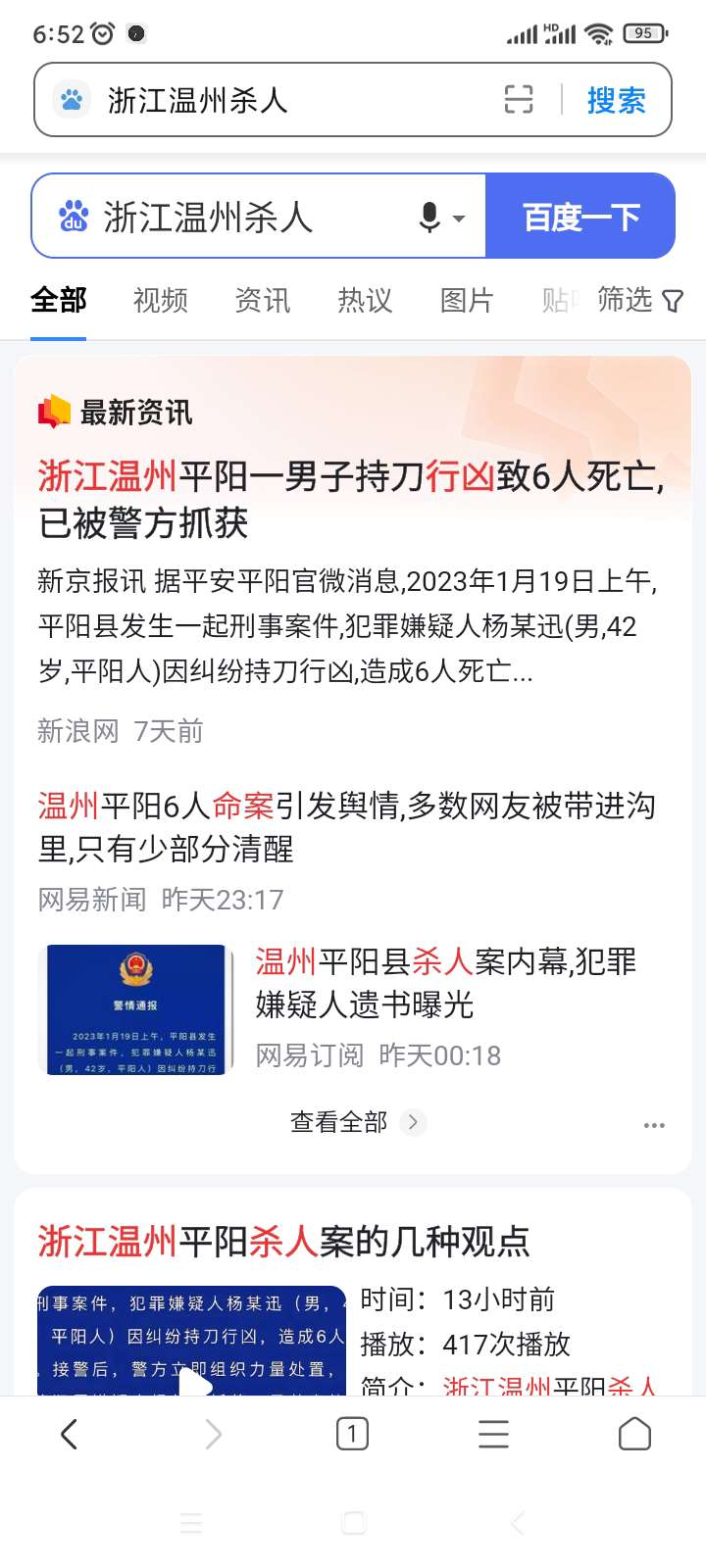Switch to the 图片 tab
This screenshot has width=706, height=1568.
(x=467, y=300)
